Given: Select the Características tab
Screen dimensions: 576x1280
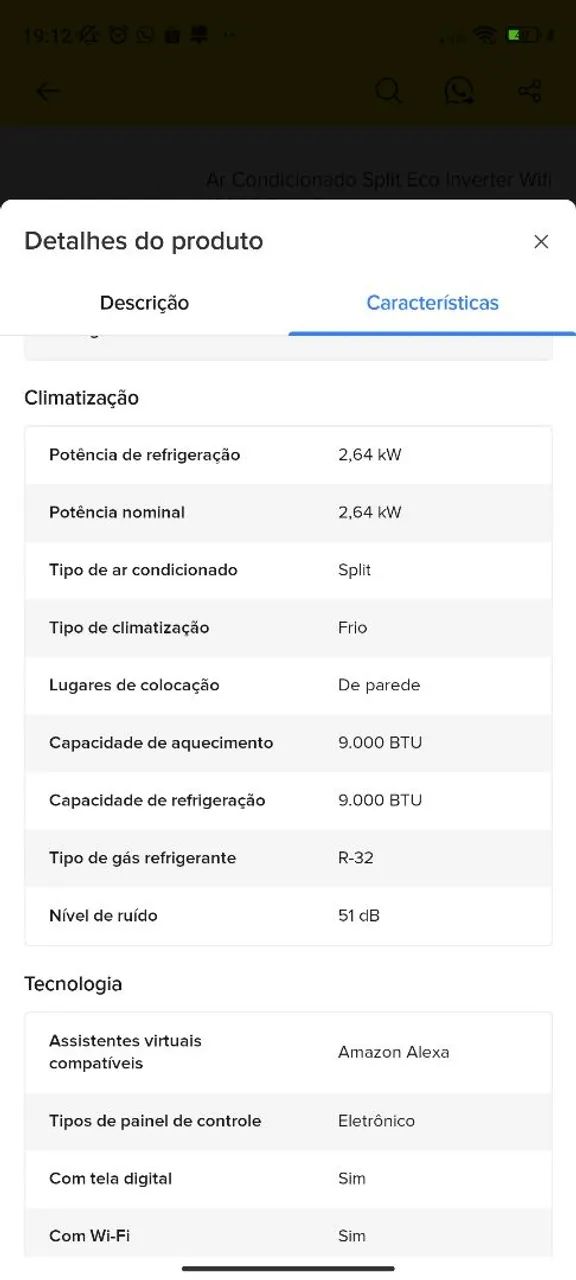Looking at the screenshot, I should pyautogui.click(x=432, y=303).
